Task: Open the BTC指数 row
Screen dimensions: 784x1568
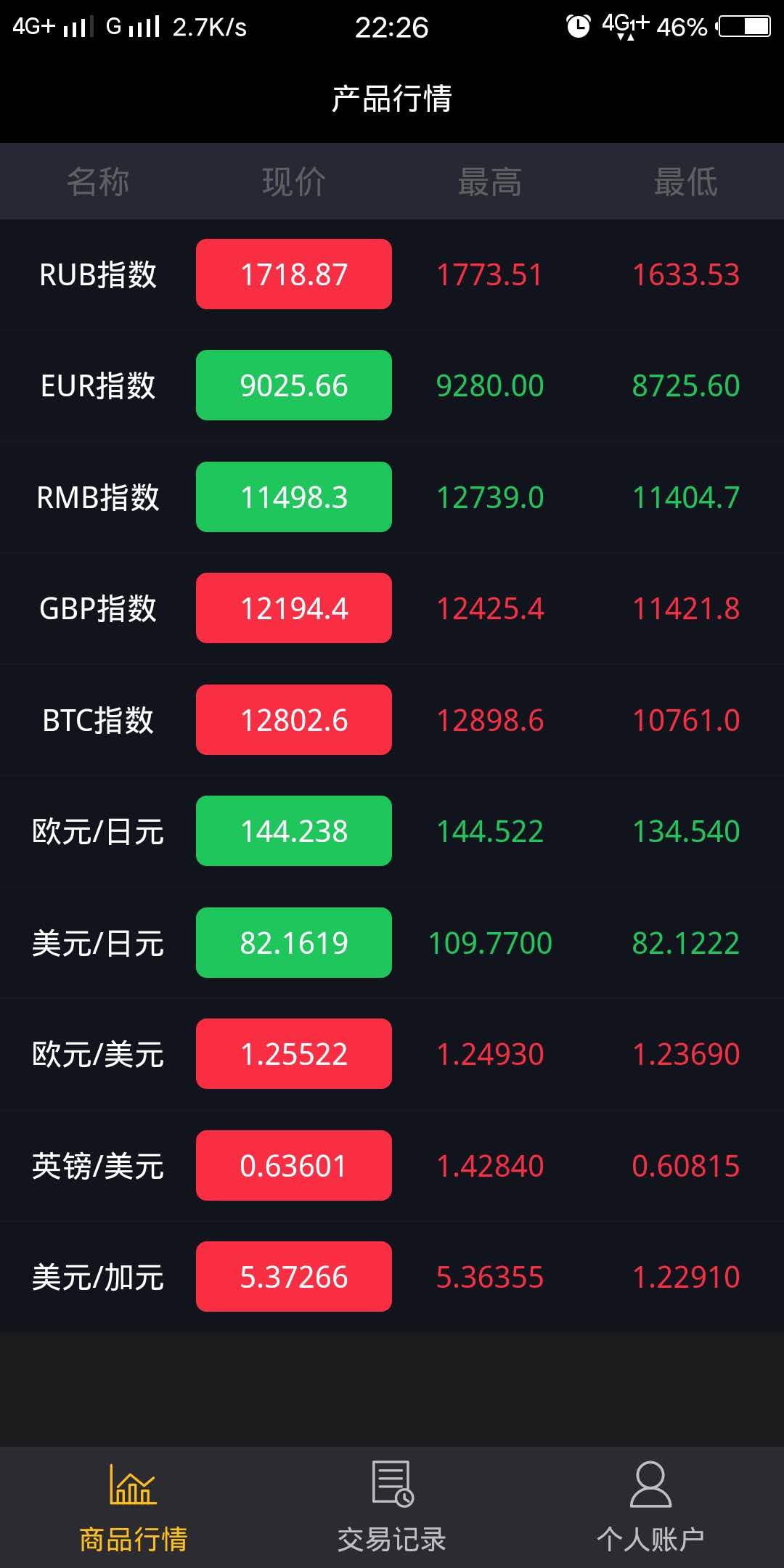Action: (x=392, y=720)
